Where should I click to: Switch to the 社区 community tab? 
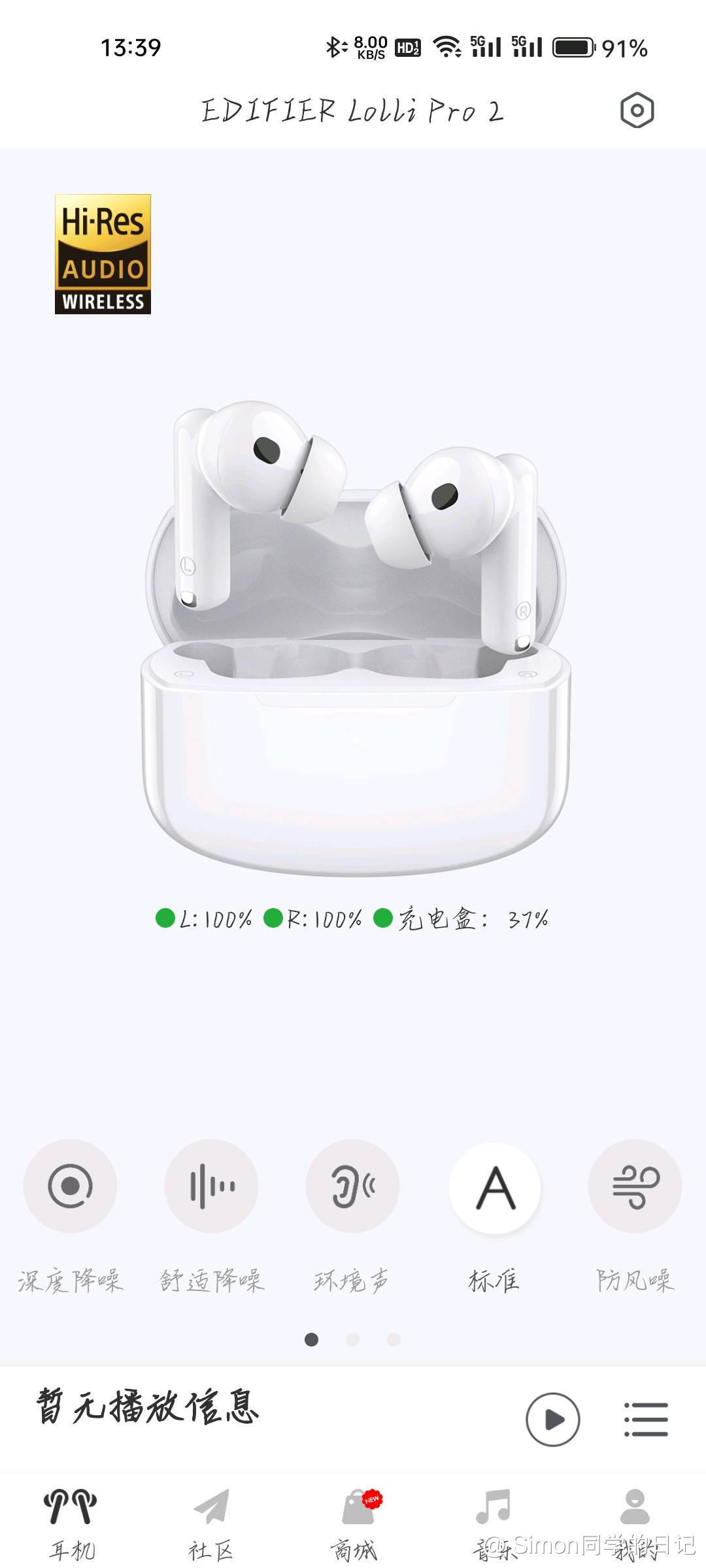[211, 1522]
